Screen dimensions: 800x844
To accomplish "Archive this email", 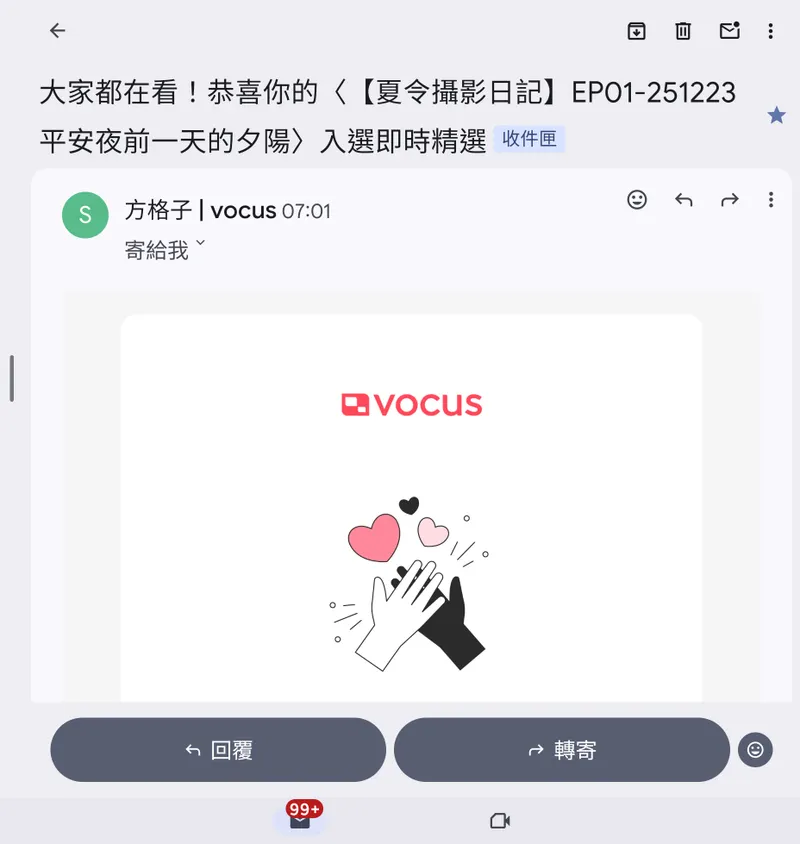I will point(637,31).
